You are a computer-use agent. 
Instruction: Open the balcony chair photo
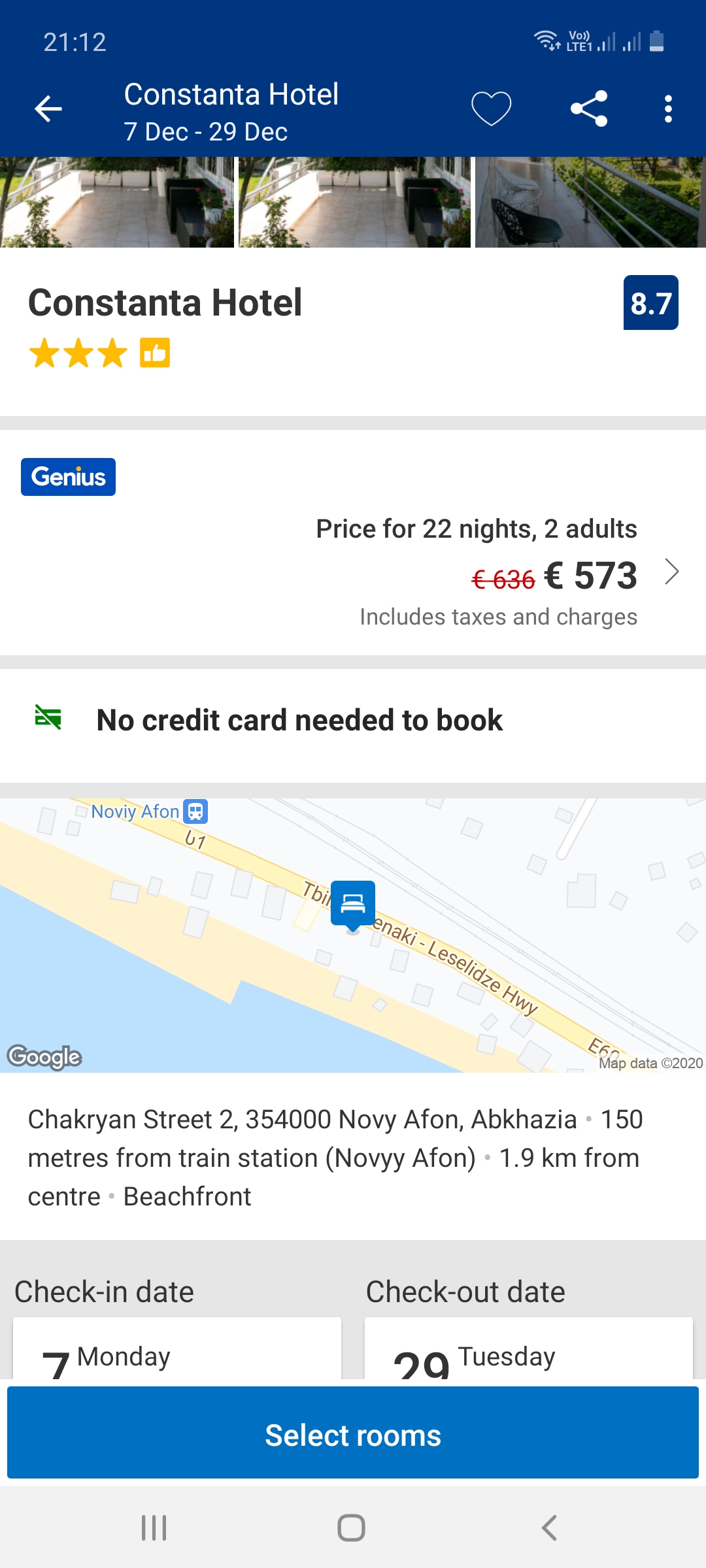point(590,203)
